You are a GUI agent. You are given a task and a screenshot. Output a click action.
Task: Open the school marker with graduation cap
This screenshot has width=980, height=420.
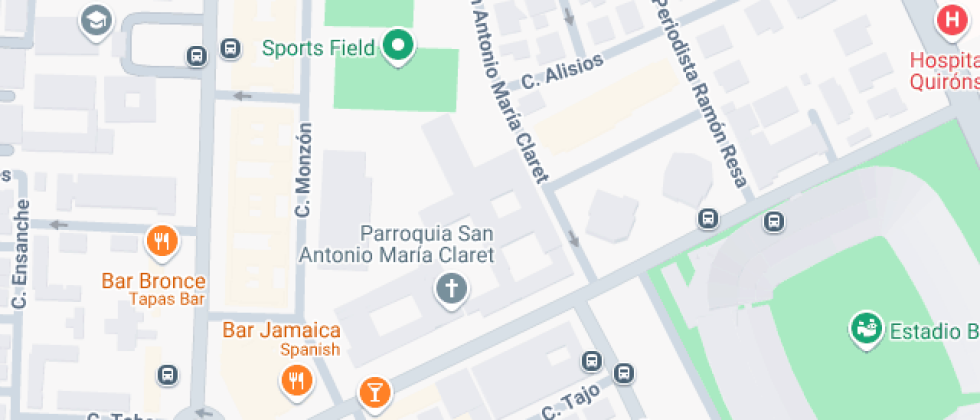point(96,19)
